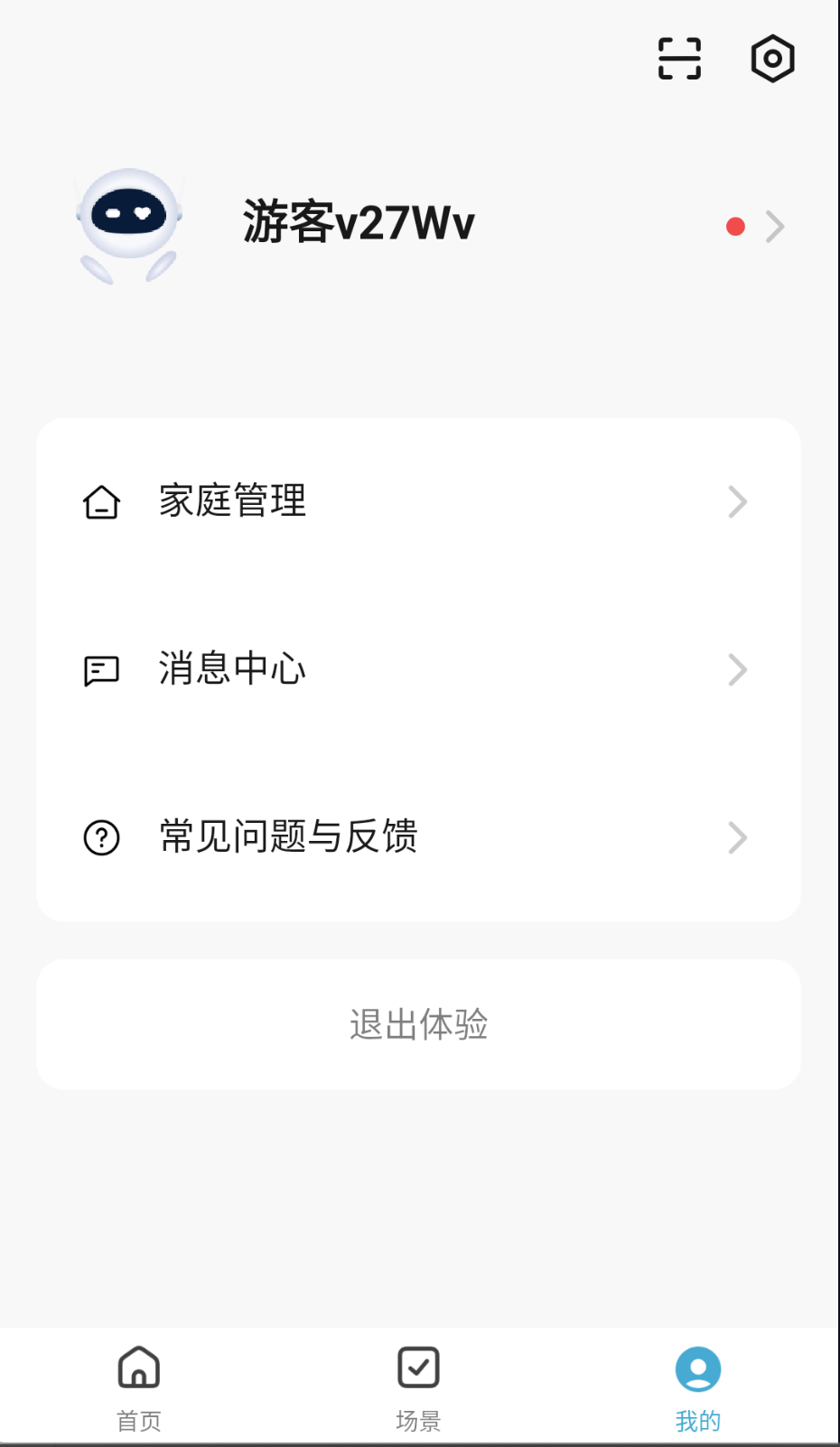Select the 首页 home icon in bottom bar

139,1368
